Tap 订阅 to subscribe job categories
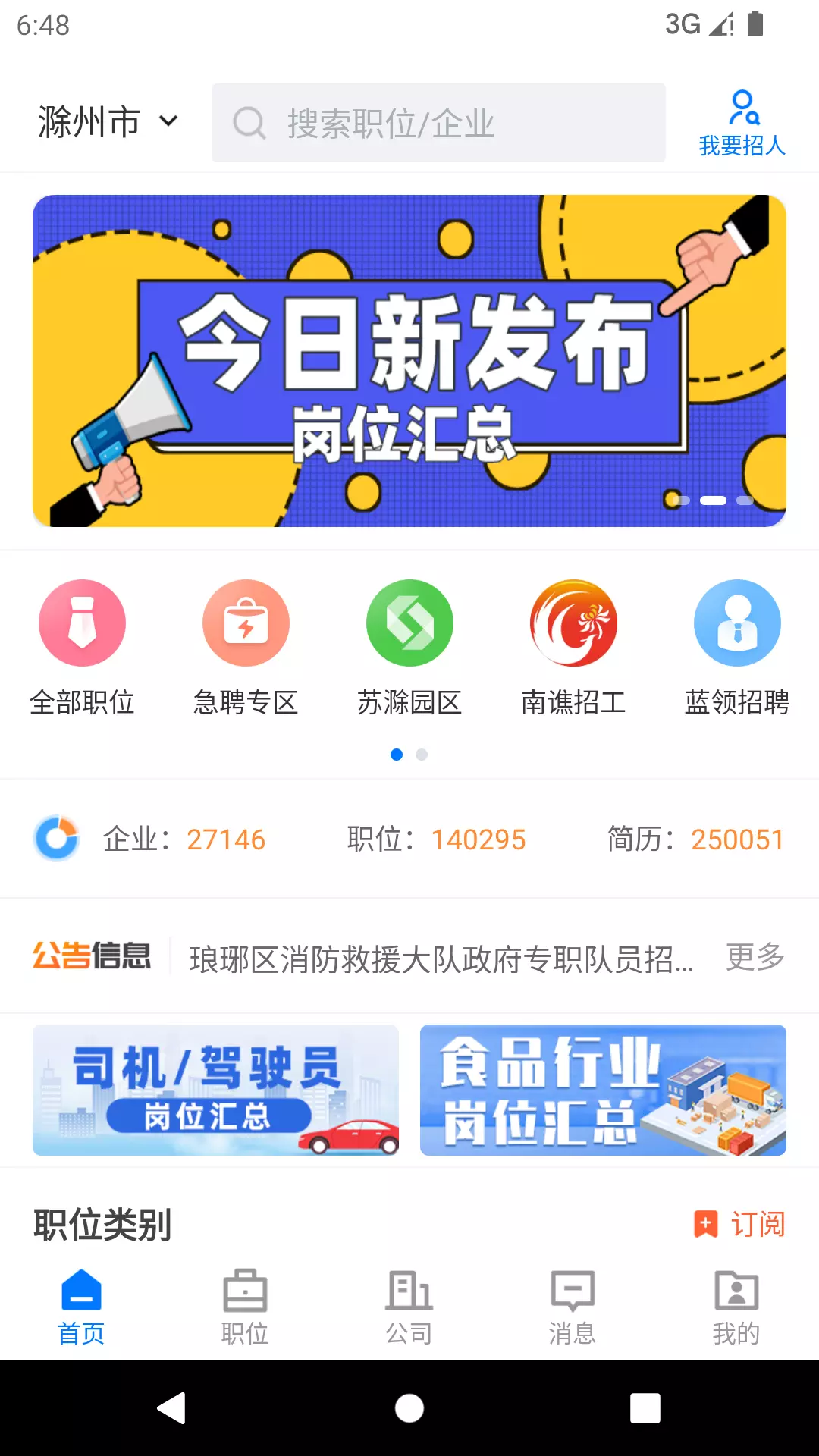The height and width of the screenshot is (1456, 819). tap(739, 1224)
